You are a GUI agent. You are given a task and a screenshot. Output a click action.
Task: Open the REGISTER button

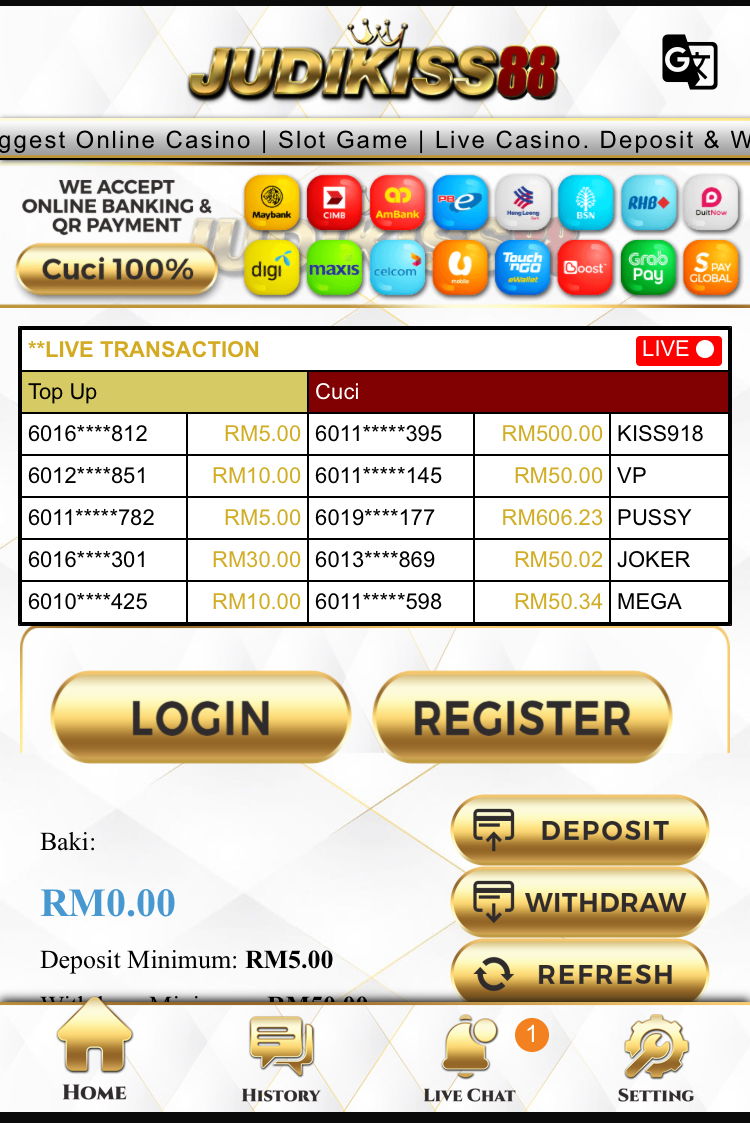[x=521, y=717]
